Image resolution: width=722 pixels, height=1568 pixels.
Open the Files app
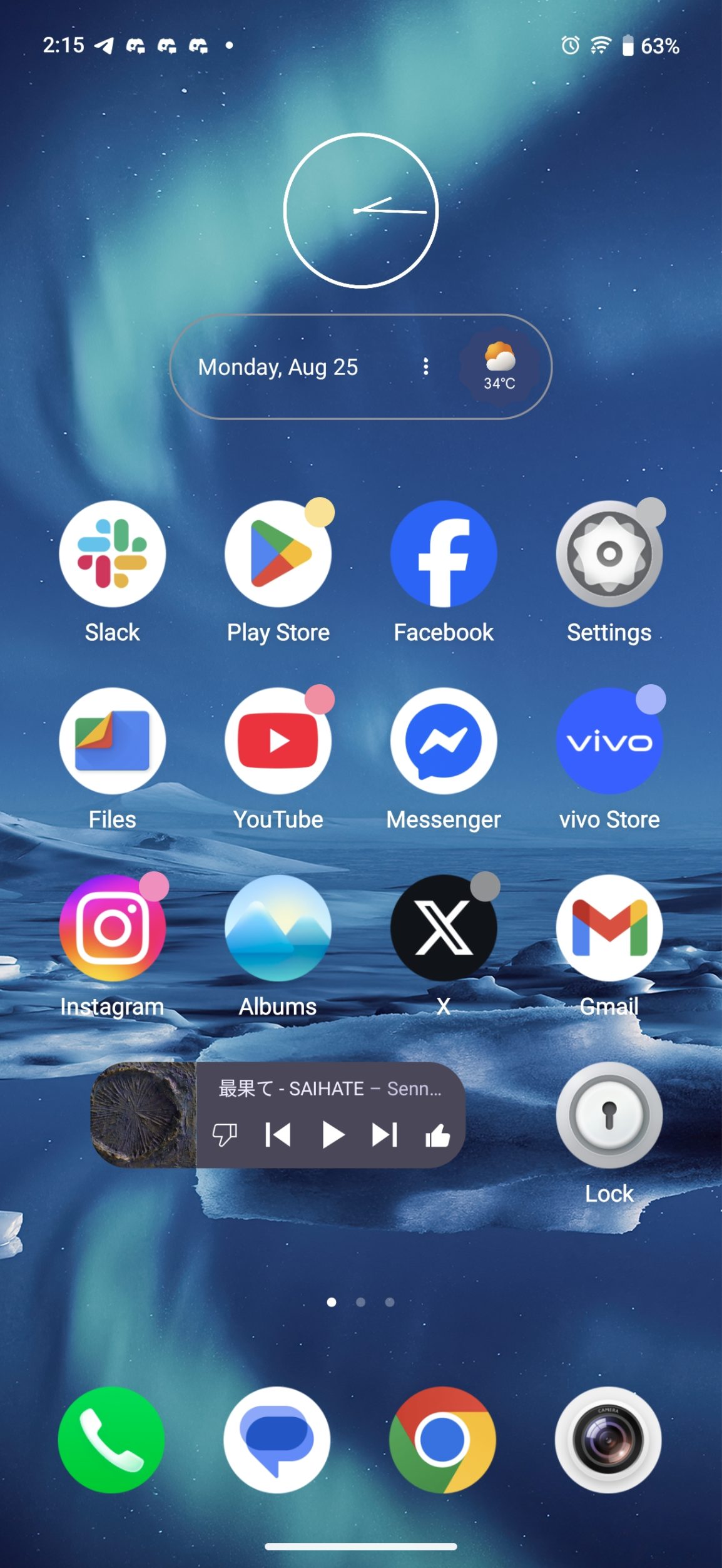tap(113, 740)
